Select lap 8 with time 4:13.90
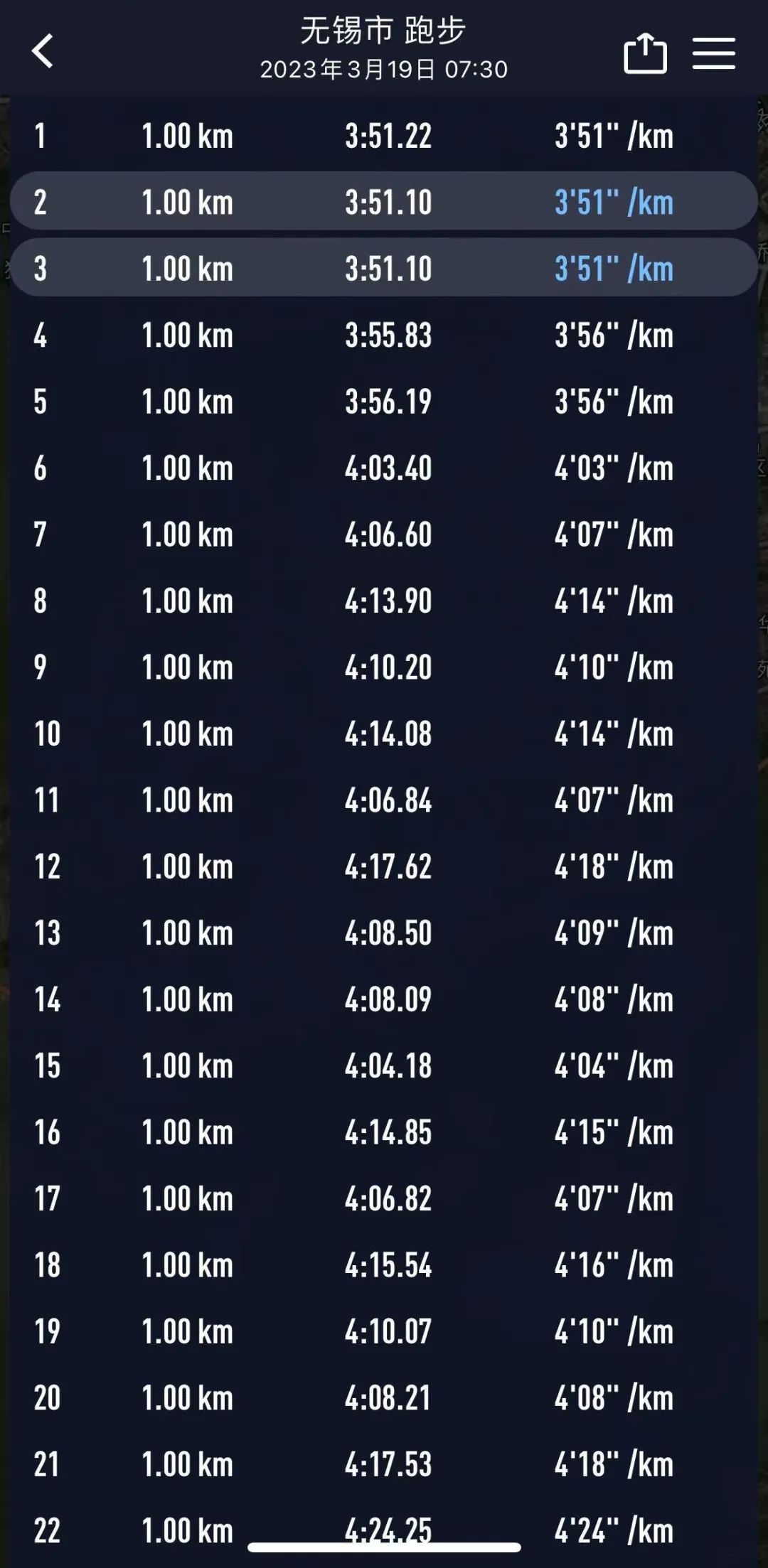768x1568 pixels. click(x=384, y=601)
